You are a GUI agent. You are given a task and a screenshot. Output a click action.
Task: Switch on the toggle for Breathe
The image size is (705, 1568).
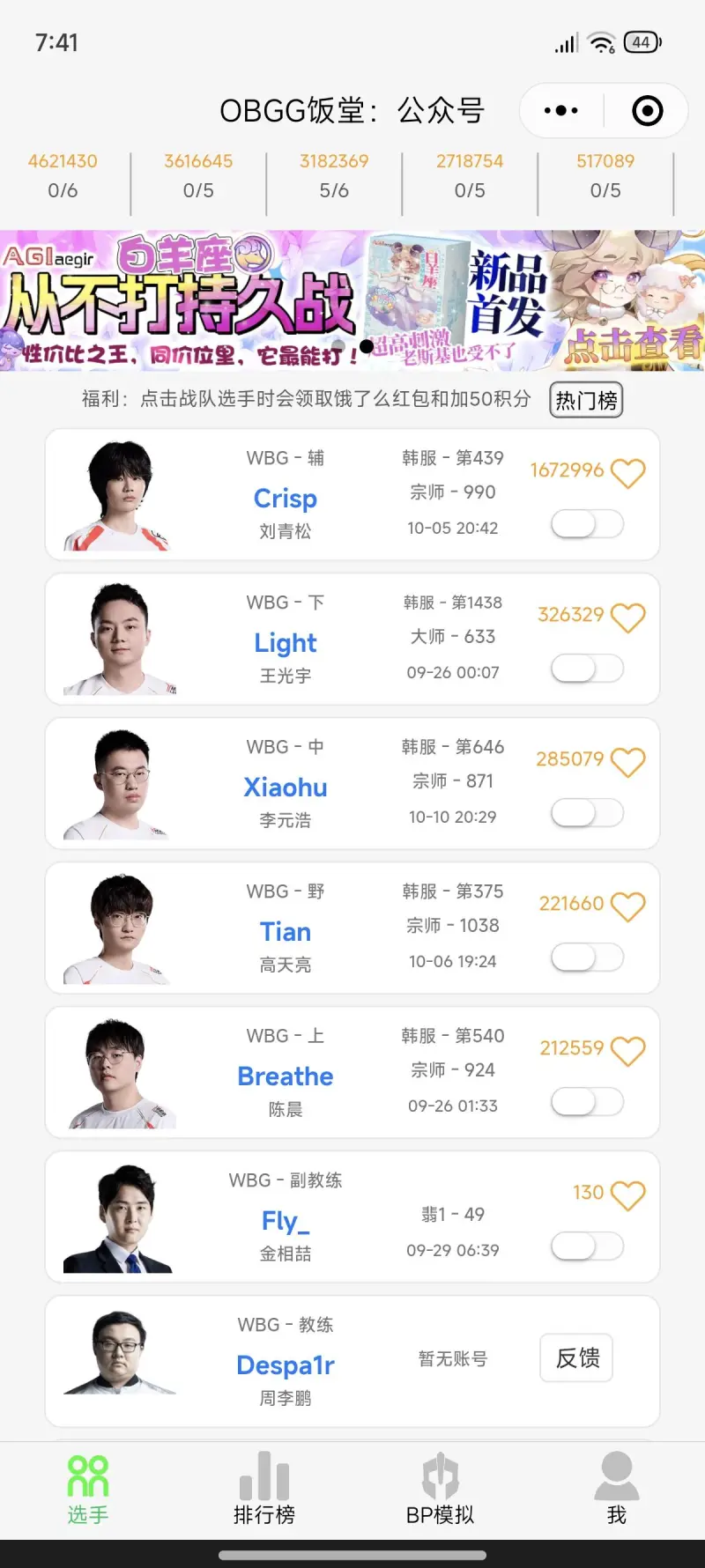coord(587,1102)
